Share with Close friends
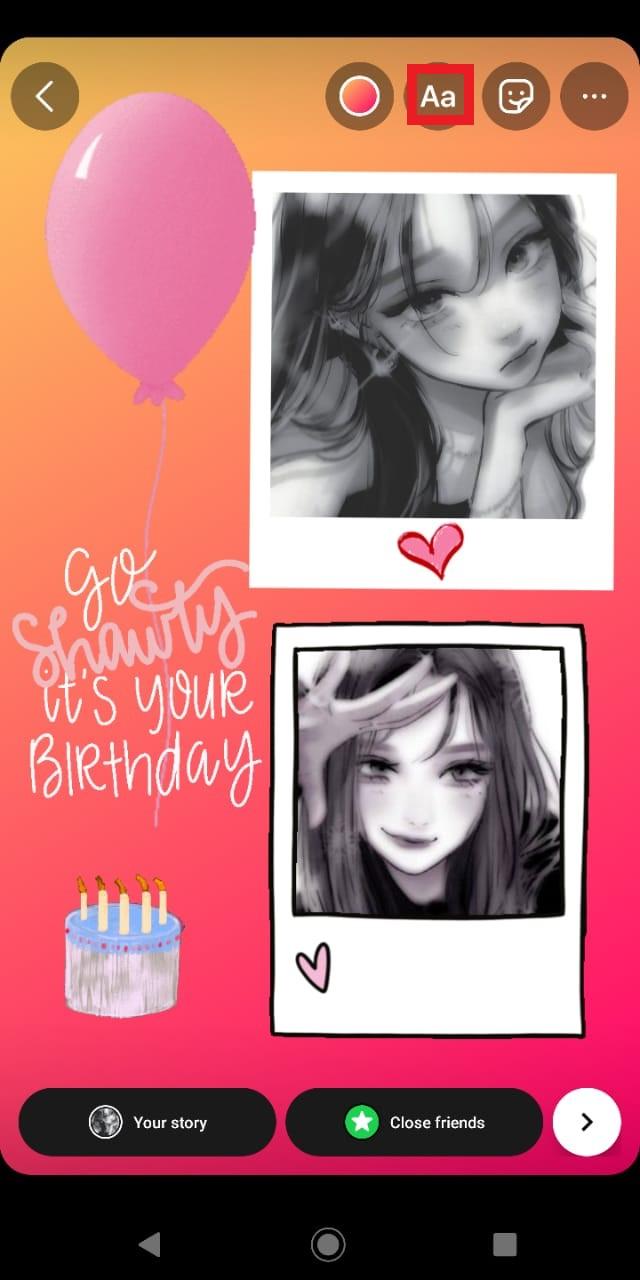This screenshot has width=640, height=1280. (x=414, y=1122)
